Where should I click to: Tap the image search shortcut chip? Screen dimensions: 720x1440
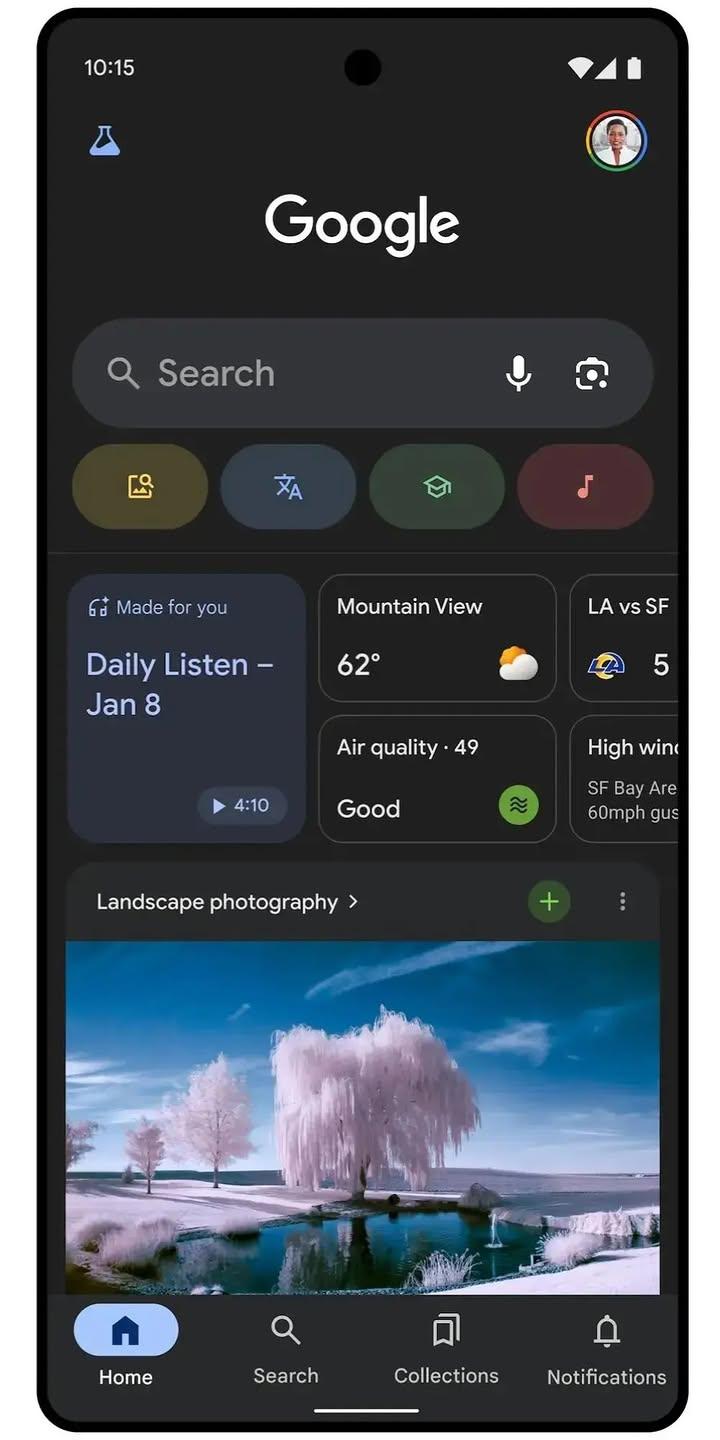(140, 487)
